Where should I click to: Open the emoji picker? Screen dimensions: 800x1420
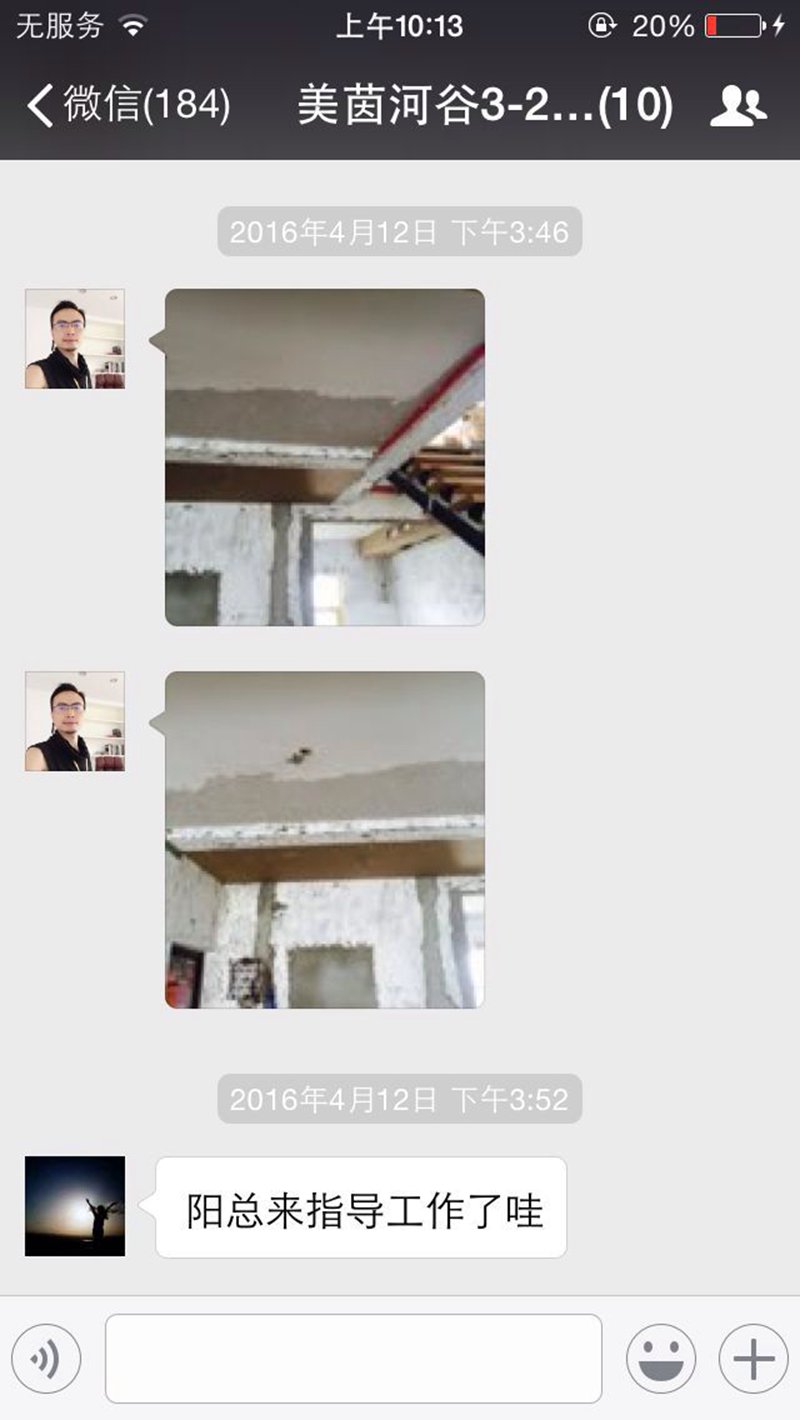pyautogui.click(x=661, y=1358)
